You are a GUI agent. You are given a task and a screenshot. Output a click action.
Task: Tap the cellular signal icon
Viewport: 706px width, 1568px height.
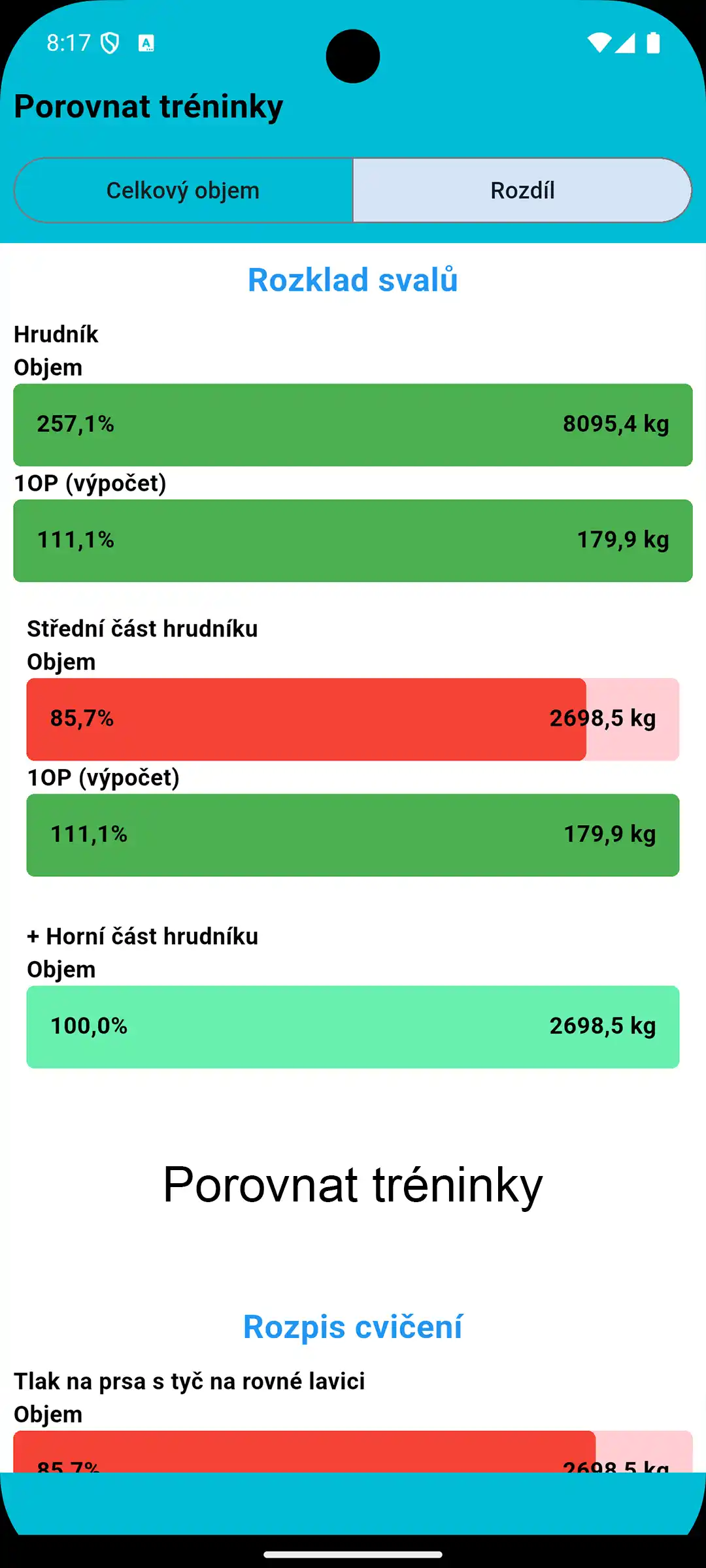(x=626, y=43)
